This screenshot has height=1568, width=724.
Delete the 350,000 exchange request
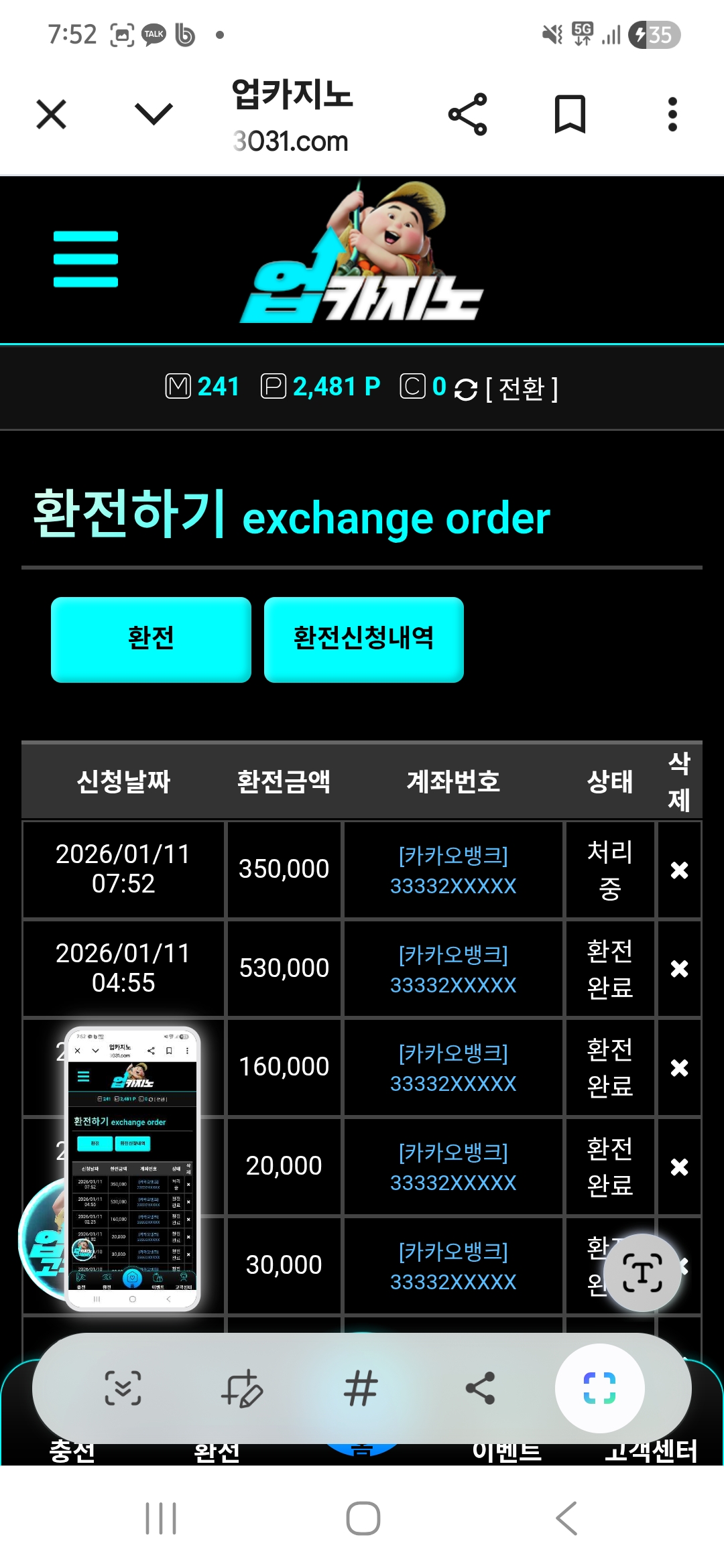pos(679,870)
